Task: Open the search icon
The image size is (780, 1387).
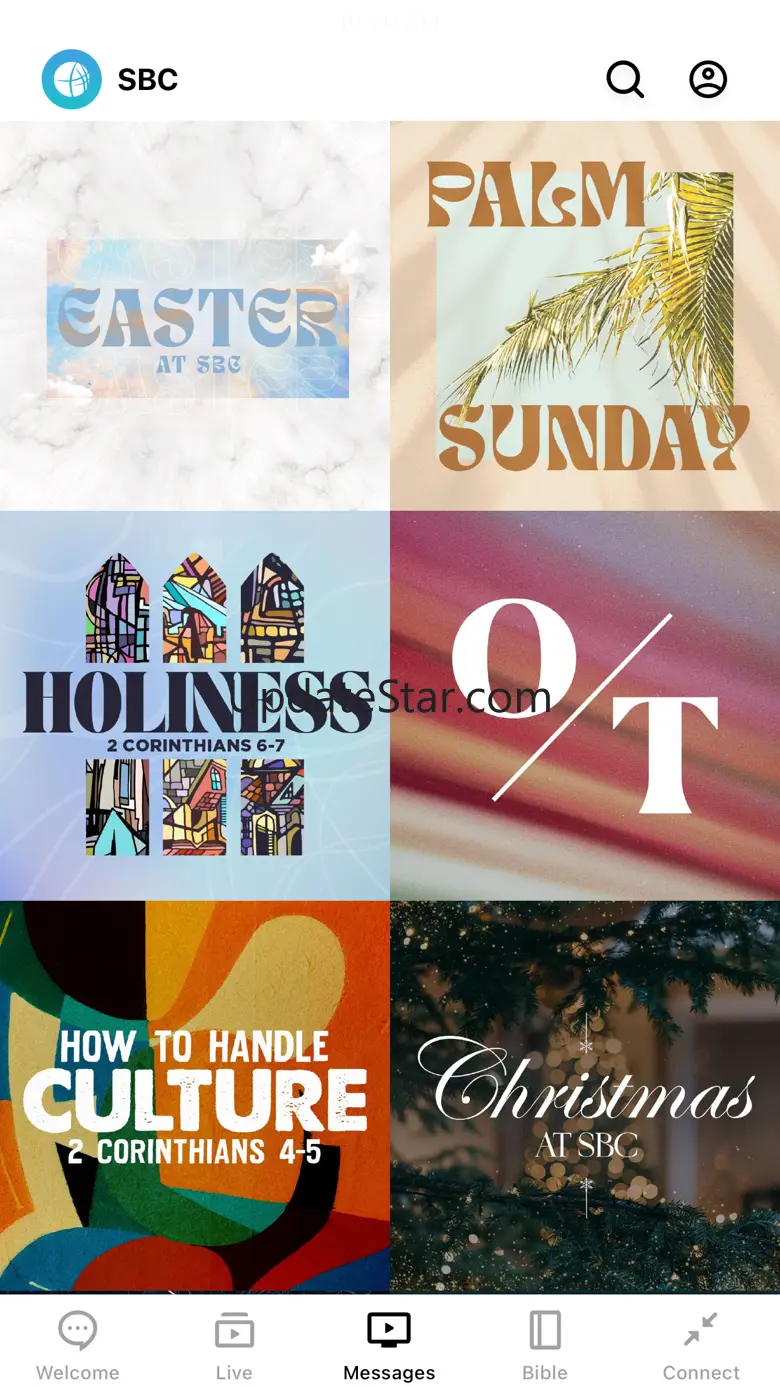Action: point(625,79)
